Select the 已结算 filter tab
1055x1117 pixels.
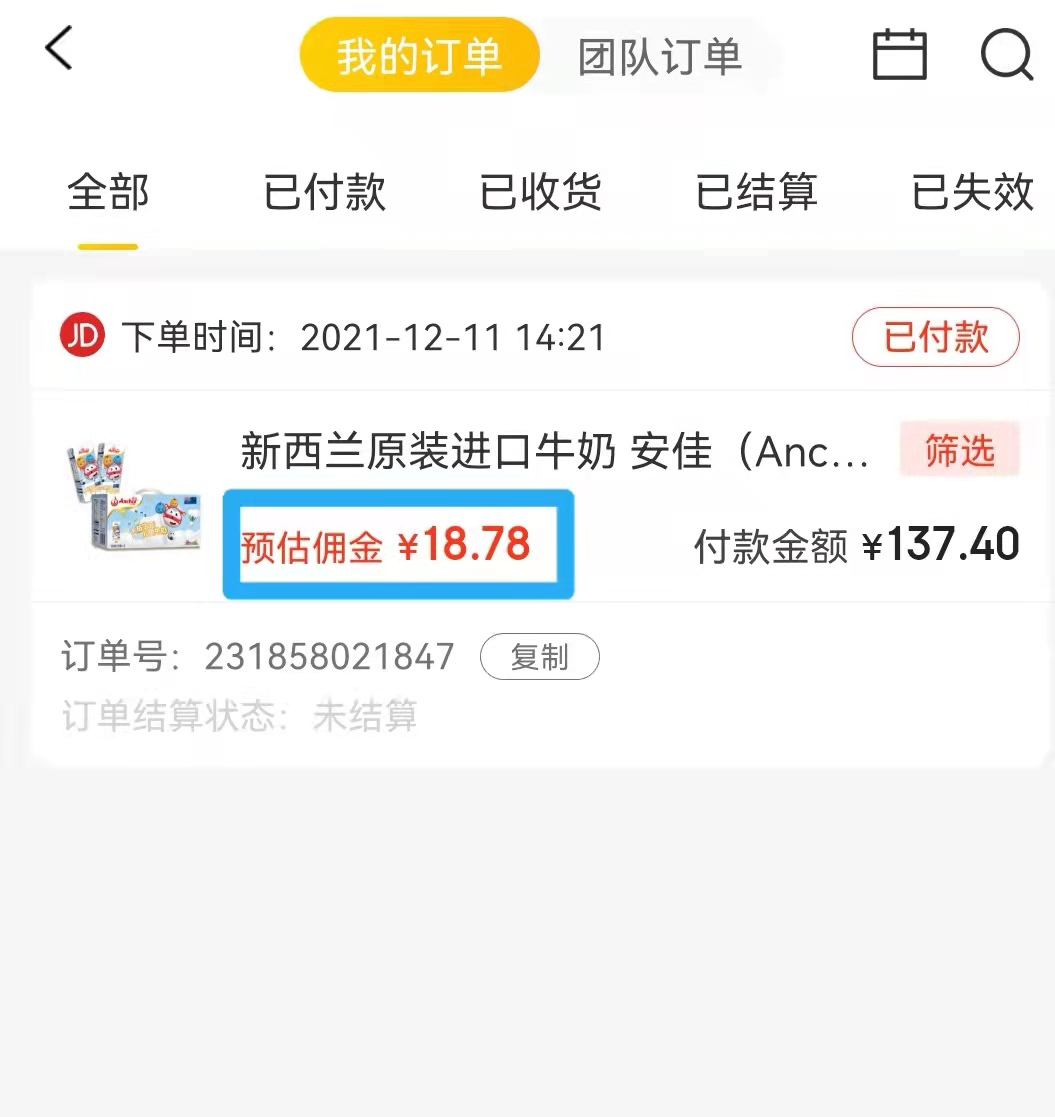755,193
